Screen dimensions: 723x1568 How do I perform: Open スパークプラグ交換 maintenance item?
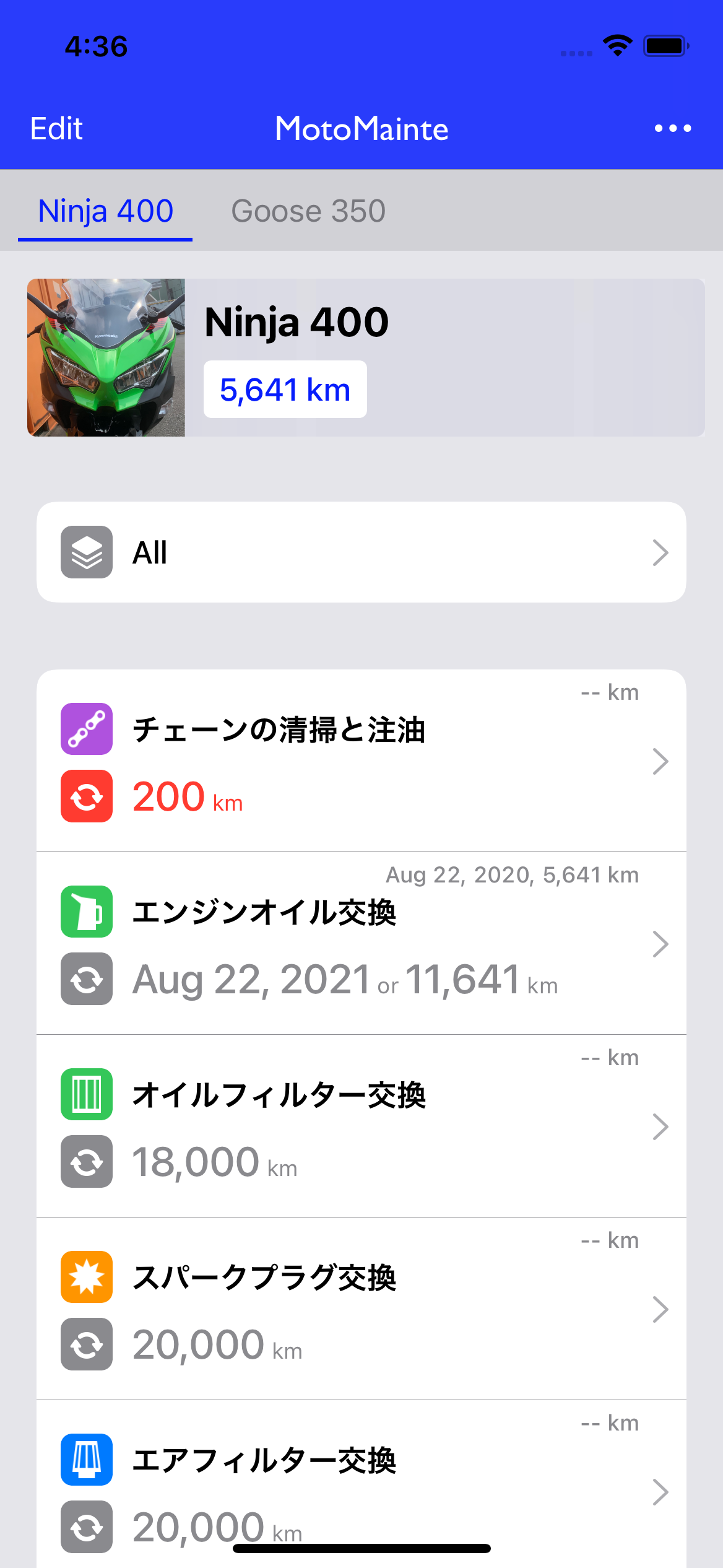[361, 1309]
